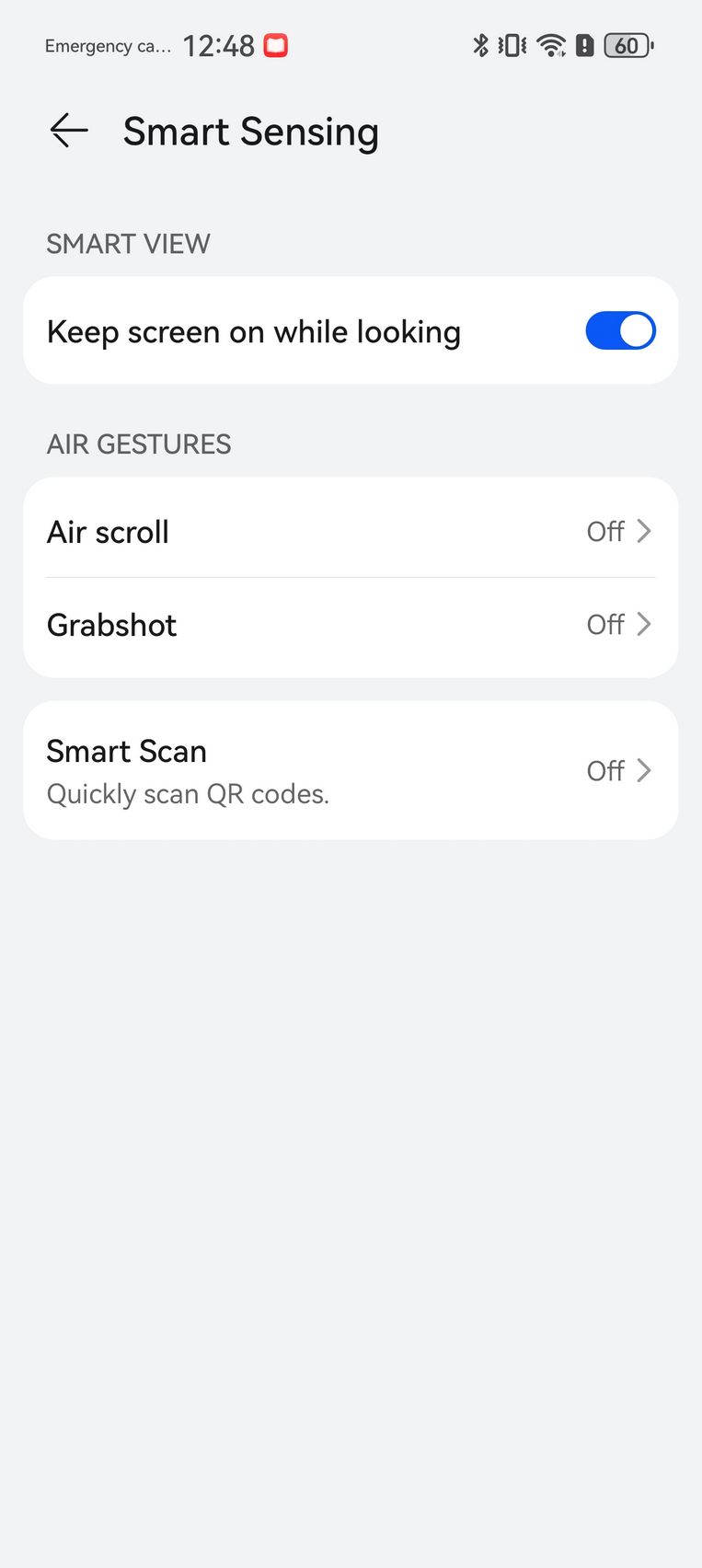Turn off Keep screen on while looking

point(620,330)
